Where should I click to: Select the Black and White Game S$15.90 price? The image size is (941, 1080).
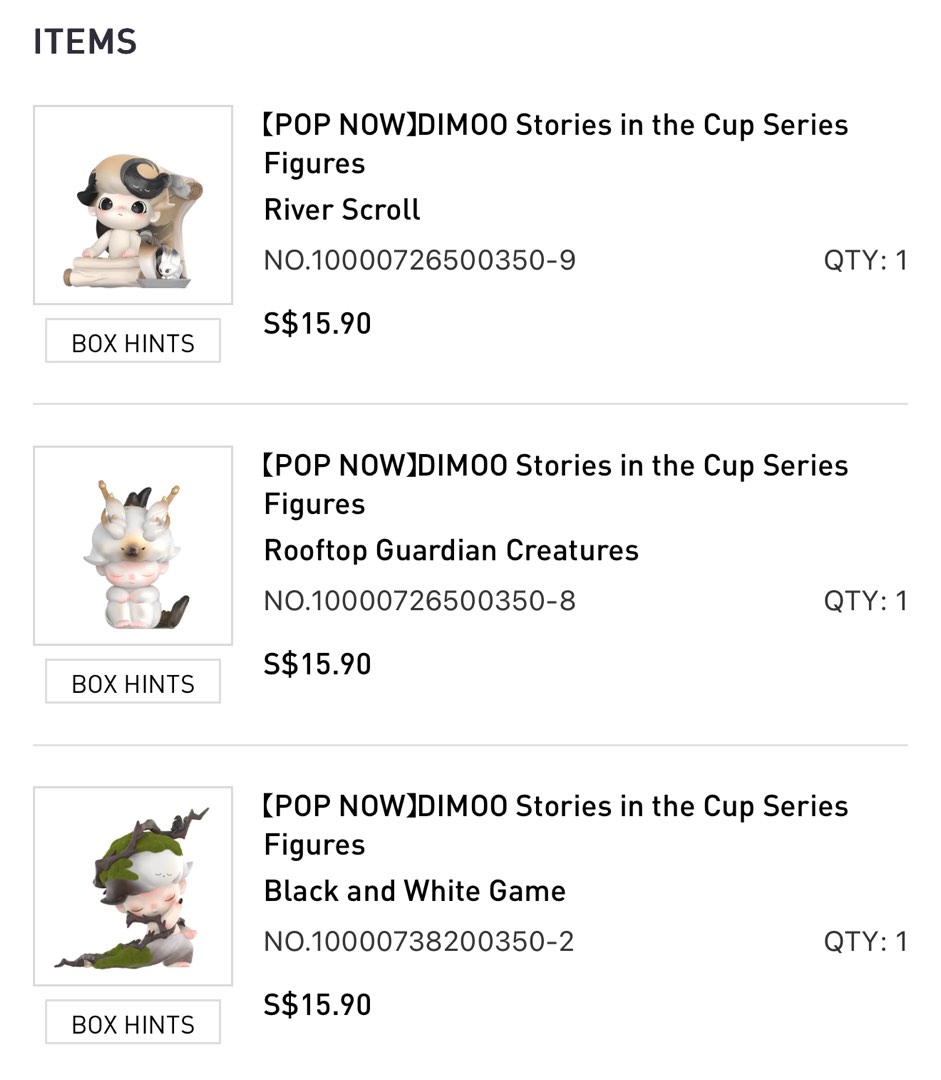click(317, 1004)
